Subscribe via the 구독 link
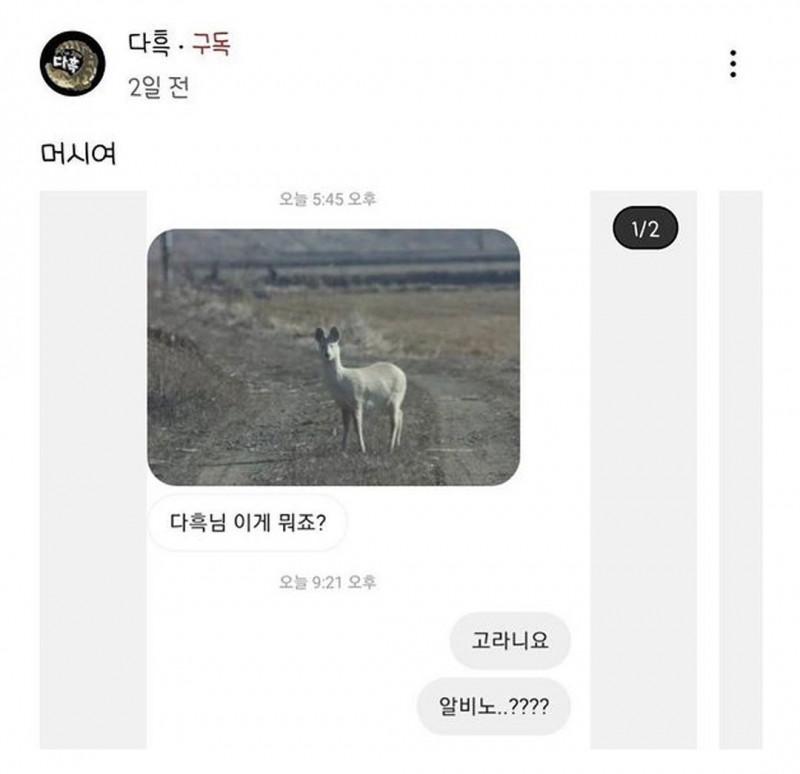Screen dimensions: 800x774 coord(211,45)
